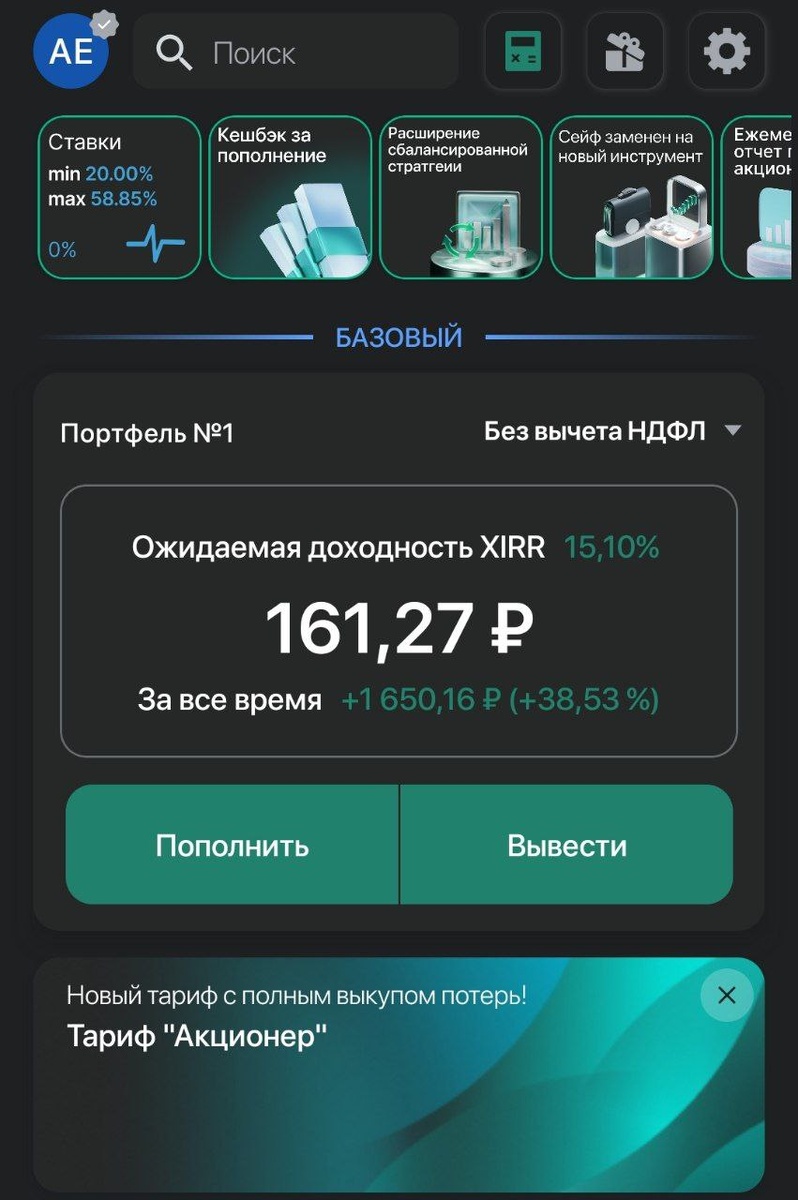This screenshot has width=798, height=1200.
Task: Expand the Без вычета НДФЛ dropdown
Action: click(612, 431)
